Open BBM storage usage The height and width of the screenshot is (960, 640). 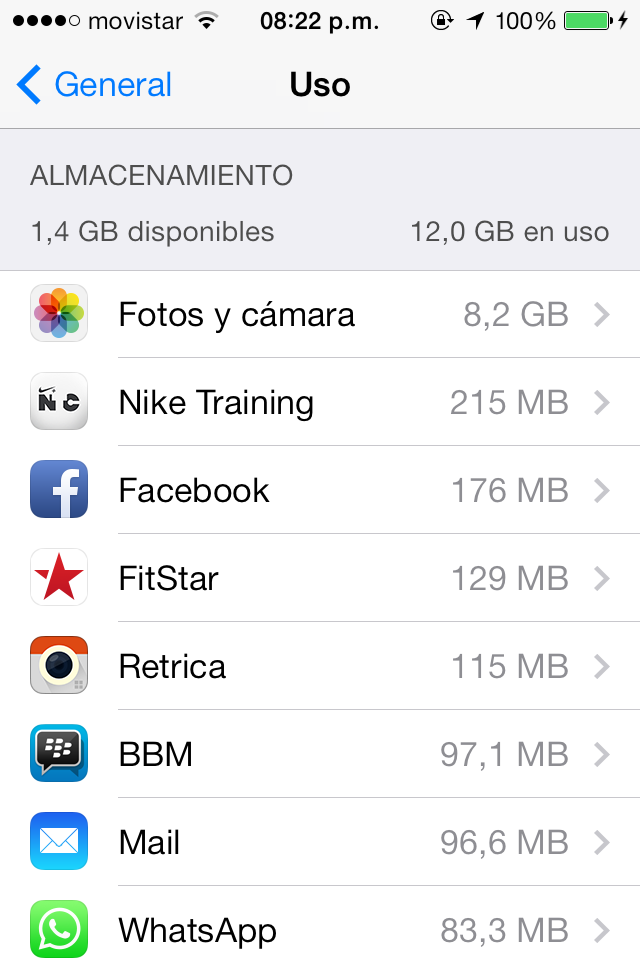(x=320, y=754)
